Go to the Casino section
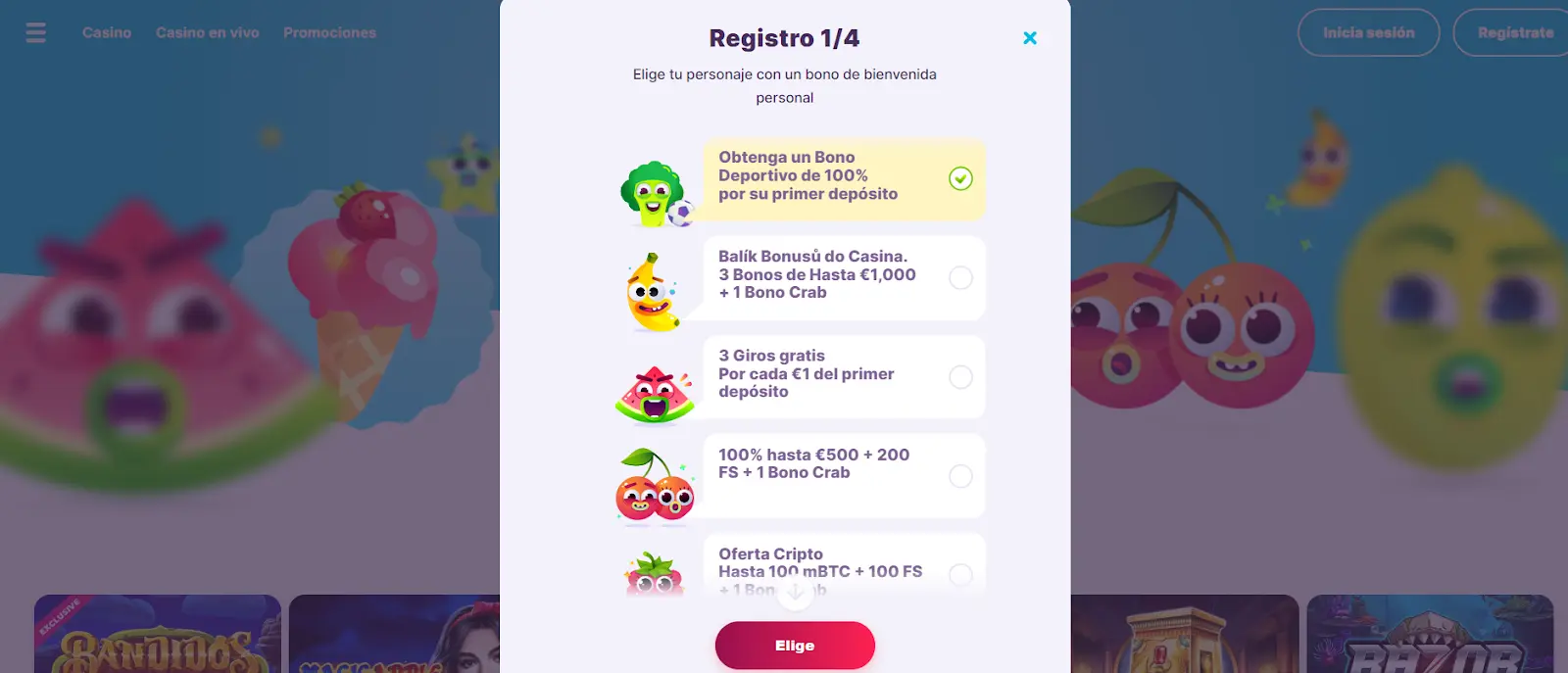Viewport: 1568px width, 673px height. (107, 33)
